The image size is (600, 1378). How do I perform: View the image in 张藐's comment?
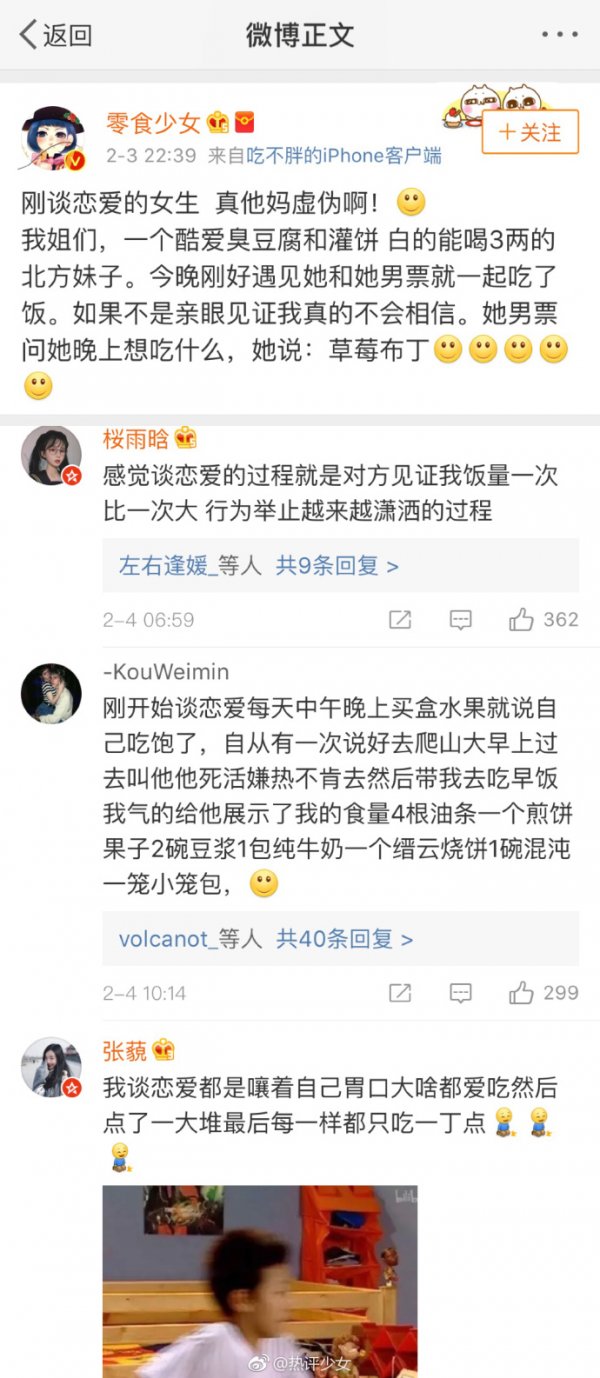click(x=260, y=1280)
